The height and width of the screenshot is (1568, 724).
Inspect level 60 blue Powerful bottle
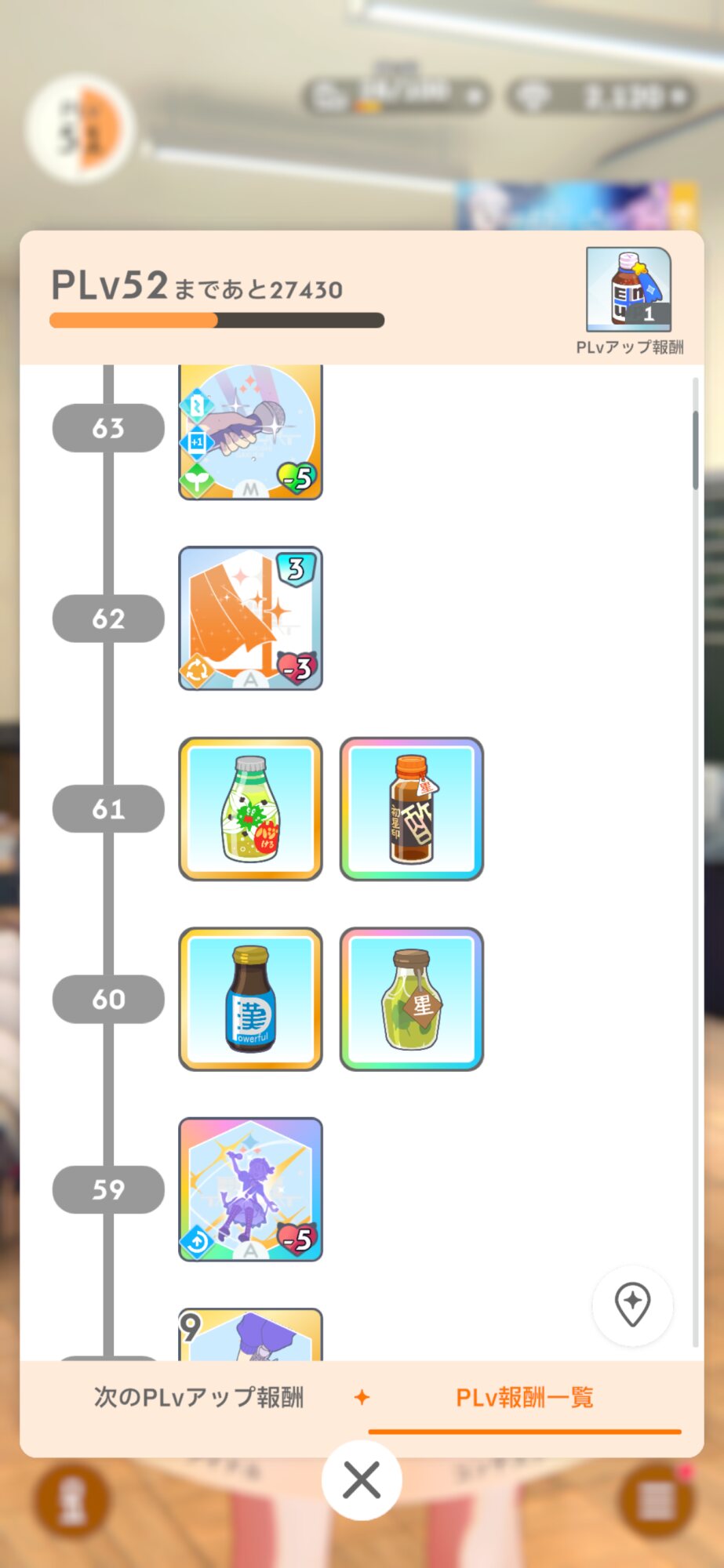click(x=250, y=999)
